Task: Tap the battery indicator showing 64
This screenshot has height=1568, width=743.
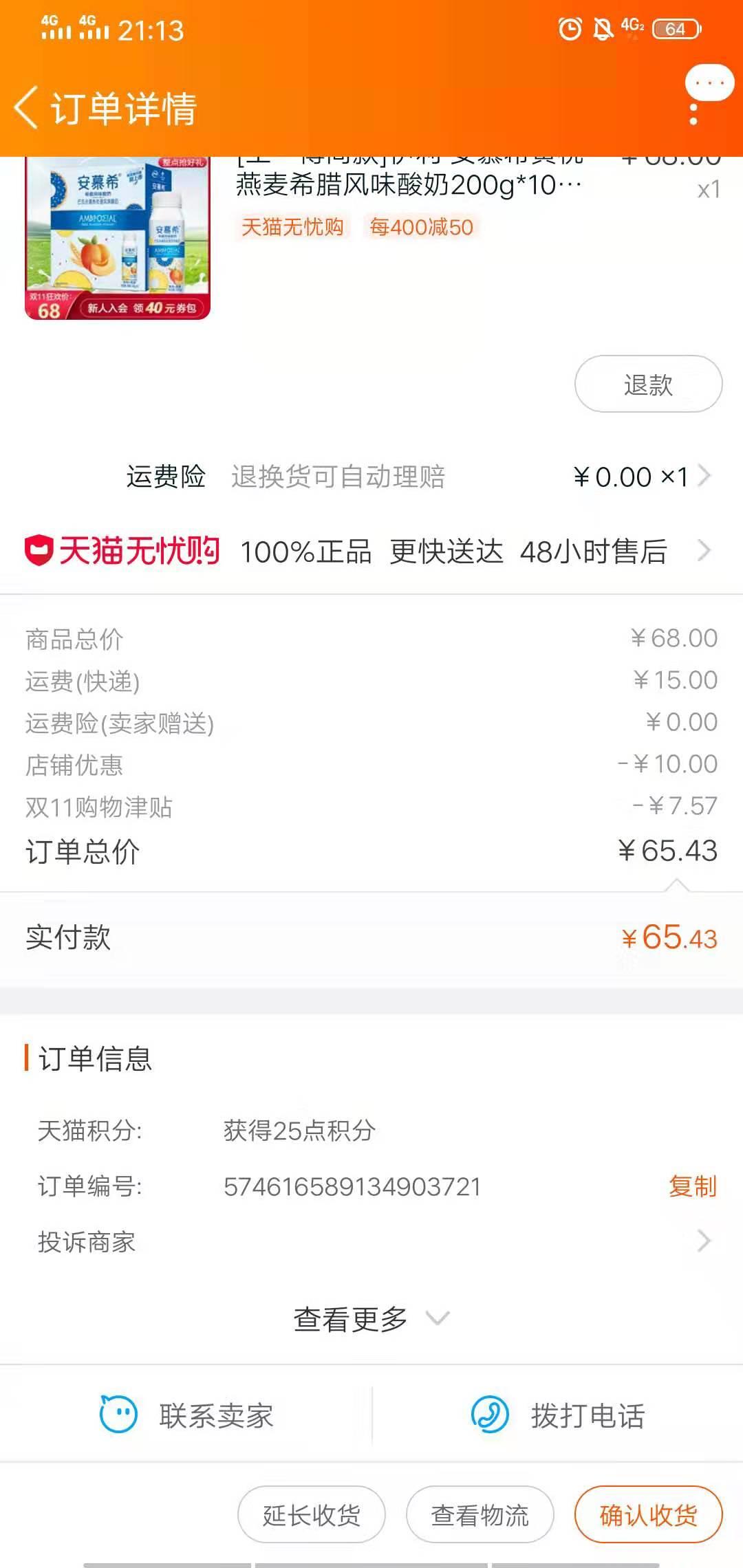Action: (x=671, y=29)
